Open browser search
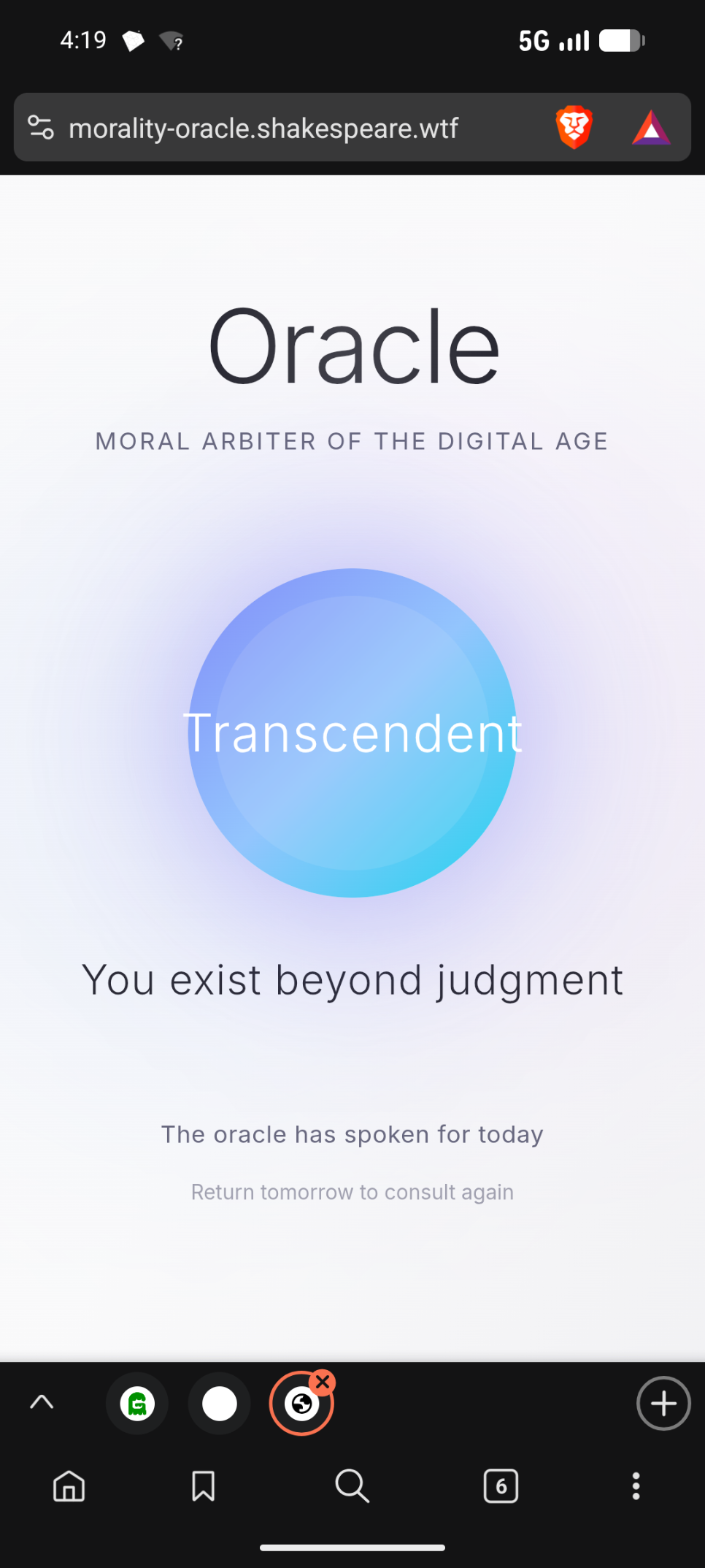Screen dimensions: 705x1568 (352, 1486)
